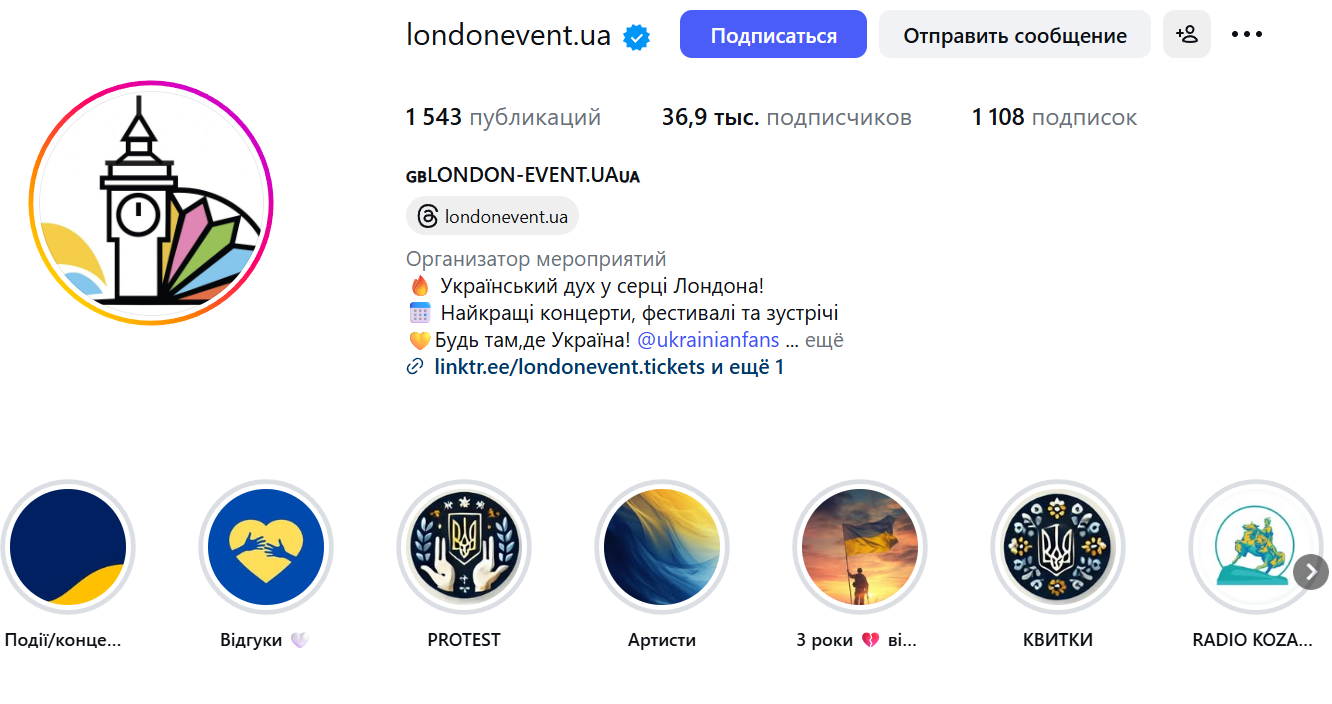Show more highlights with the right arrow

coord(1310,572)
